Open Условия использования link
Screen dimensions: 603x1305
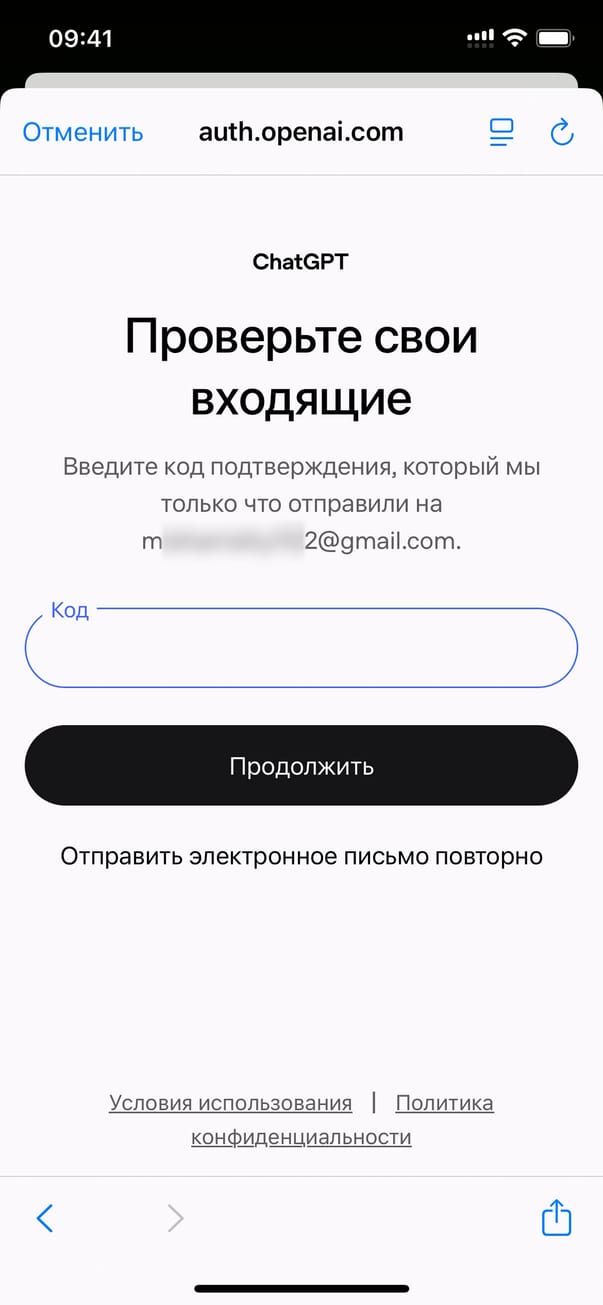[230, 1103]
